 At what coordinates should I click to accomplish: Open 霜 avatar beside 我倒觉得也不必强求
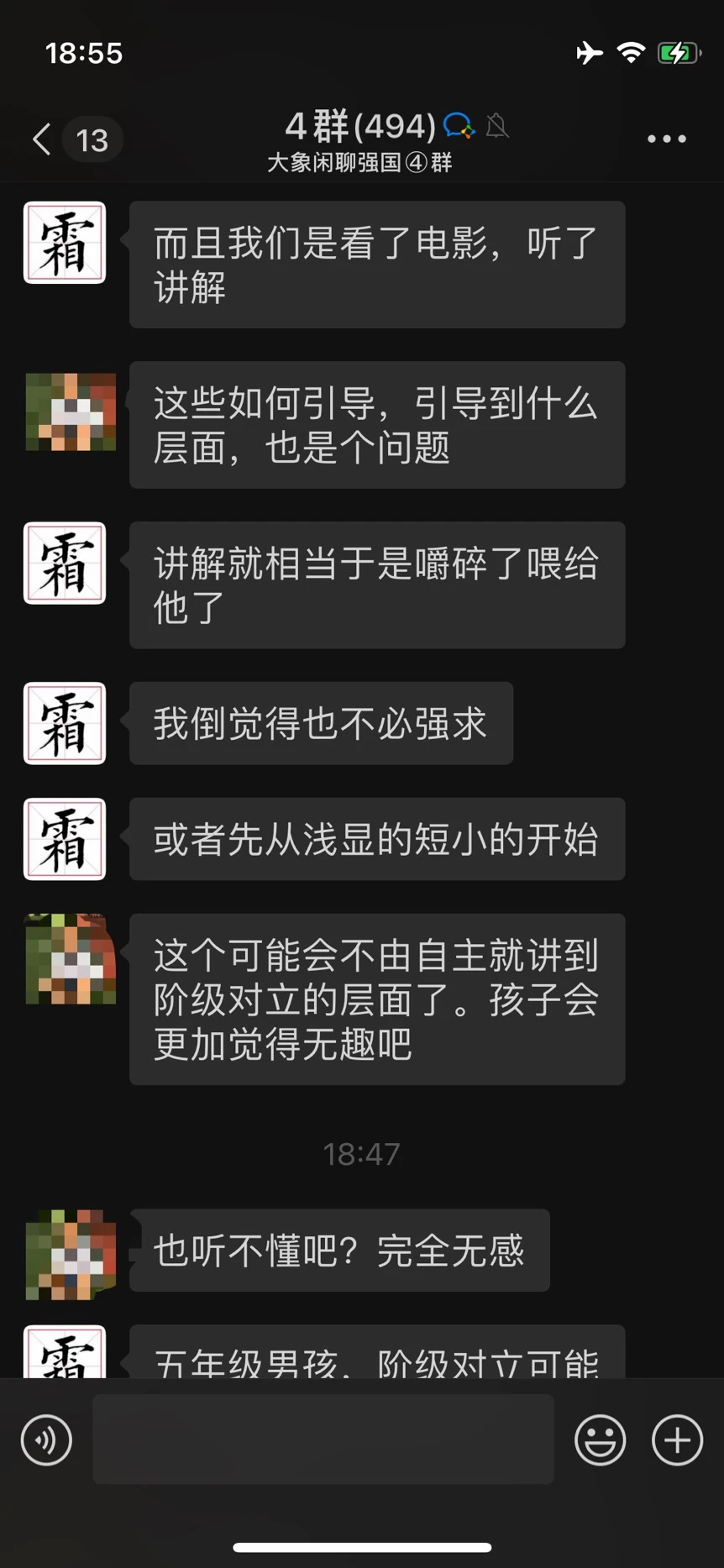[x=65, y=723]
